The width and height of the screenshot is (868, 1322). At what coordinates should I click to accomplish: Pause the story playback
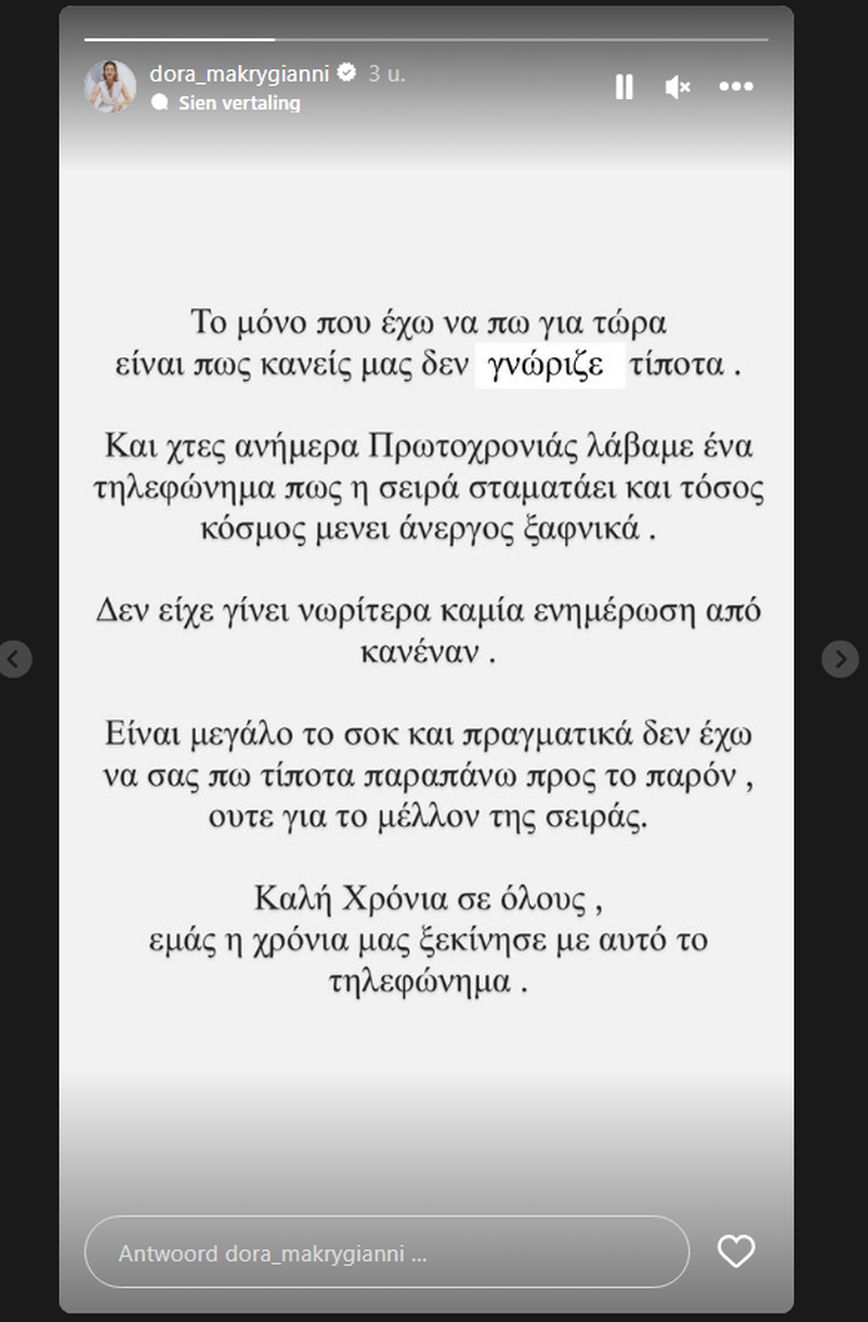point(624,87)
